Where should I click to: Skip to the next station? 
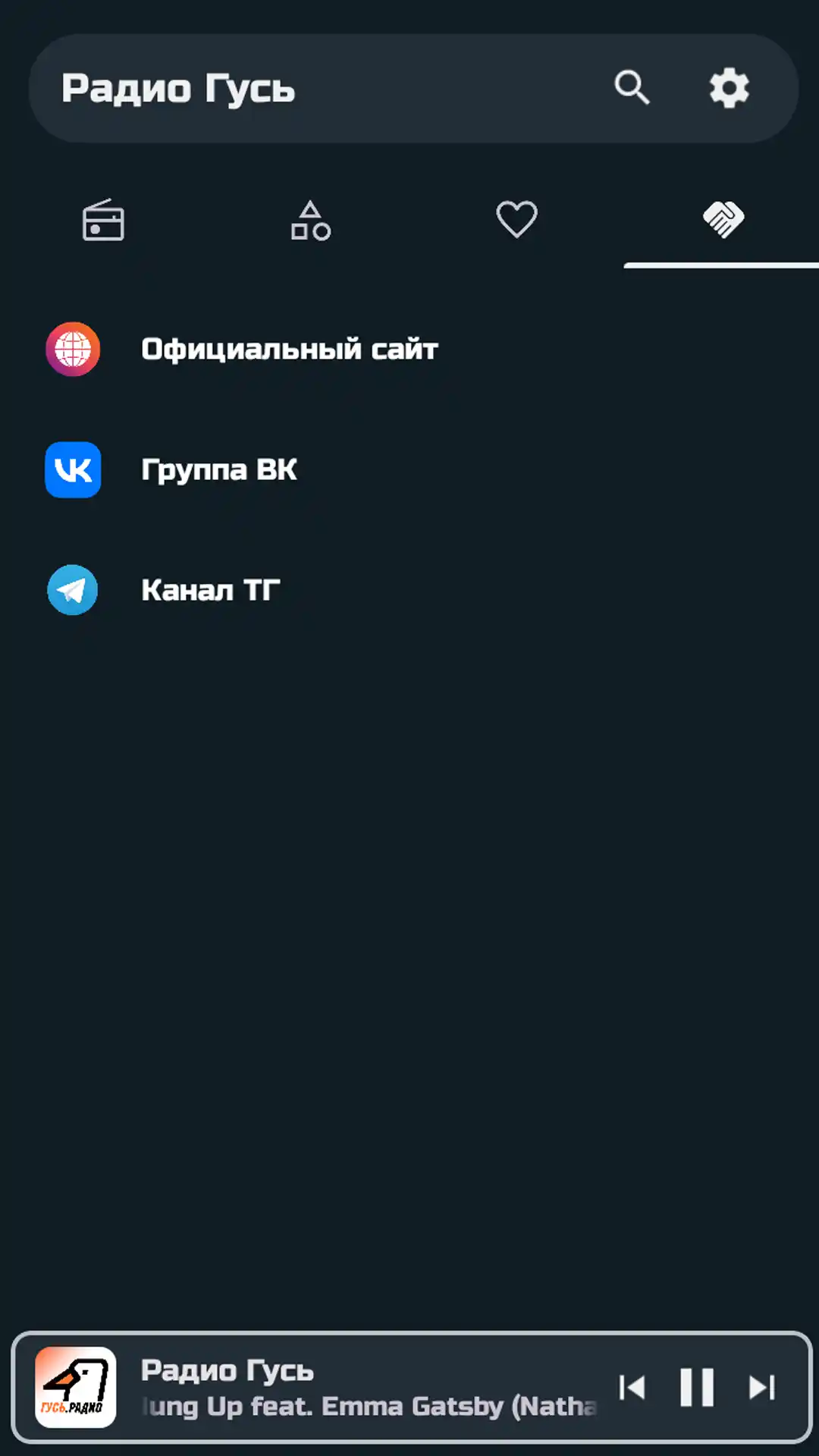pyautogui.click(x=761, y=1387)
